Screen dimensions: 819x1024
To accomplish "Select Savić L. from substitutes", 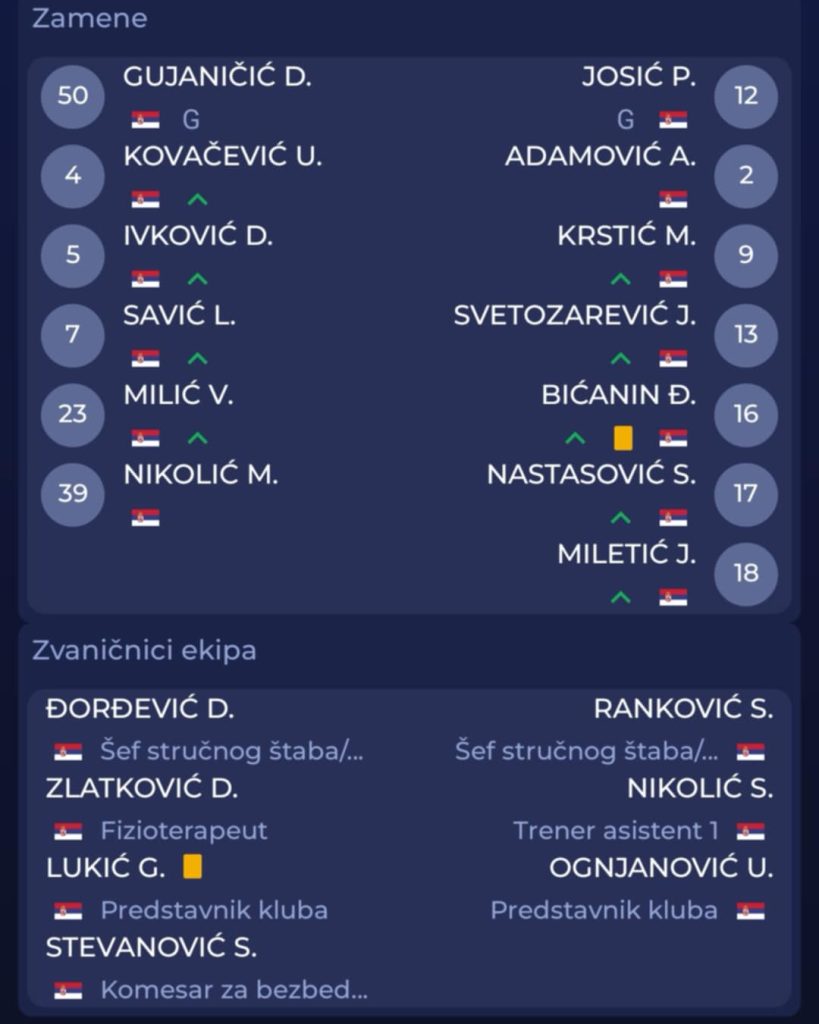I will (x=179, y=316).
